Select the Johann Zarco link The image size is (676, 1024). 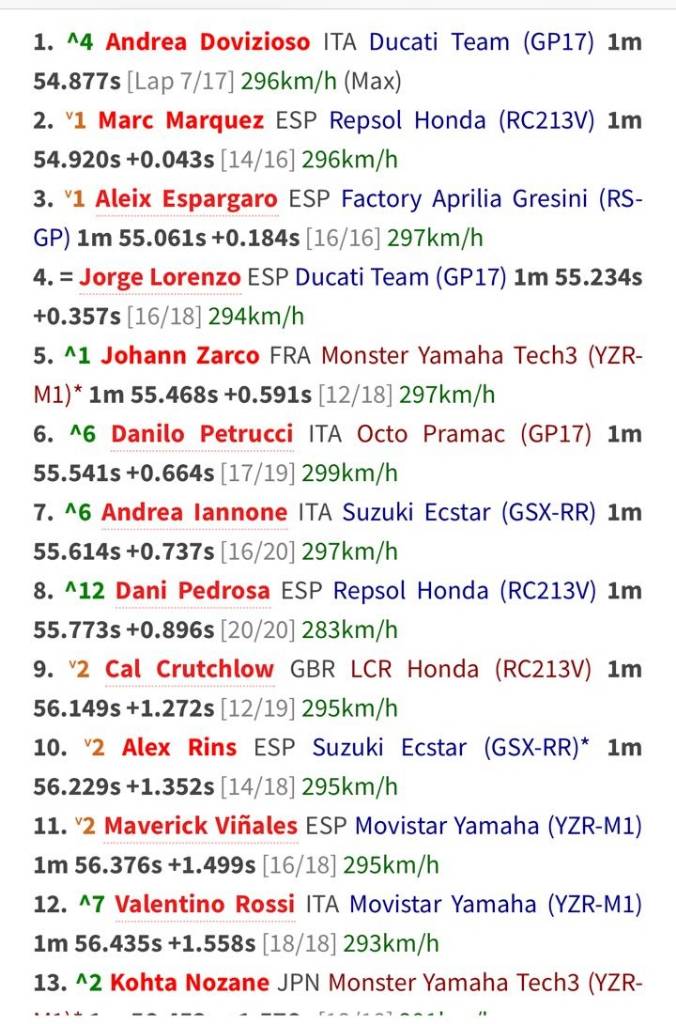(x=180, y=355)
